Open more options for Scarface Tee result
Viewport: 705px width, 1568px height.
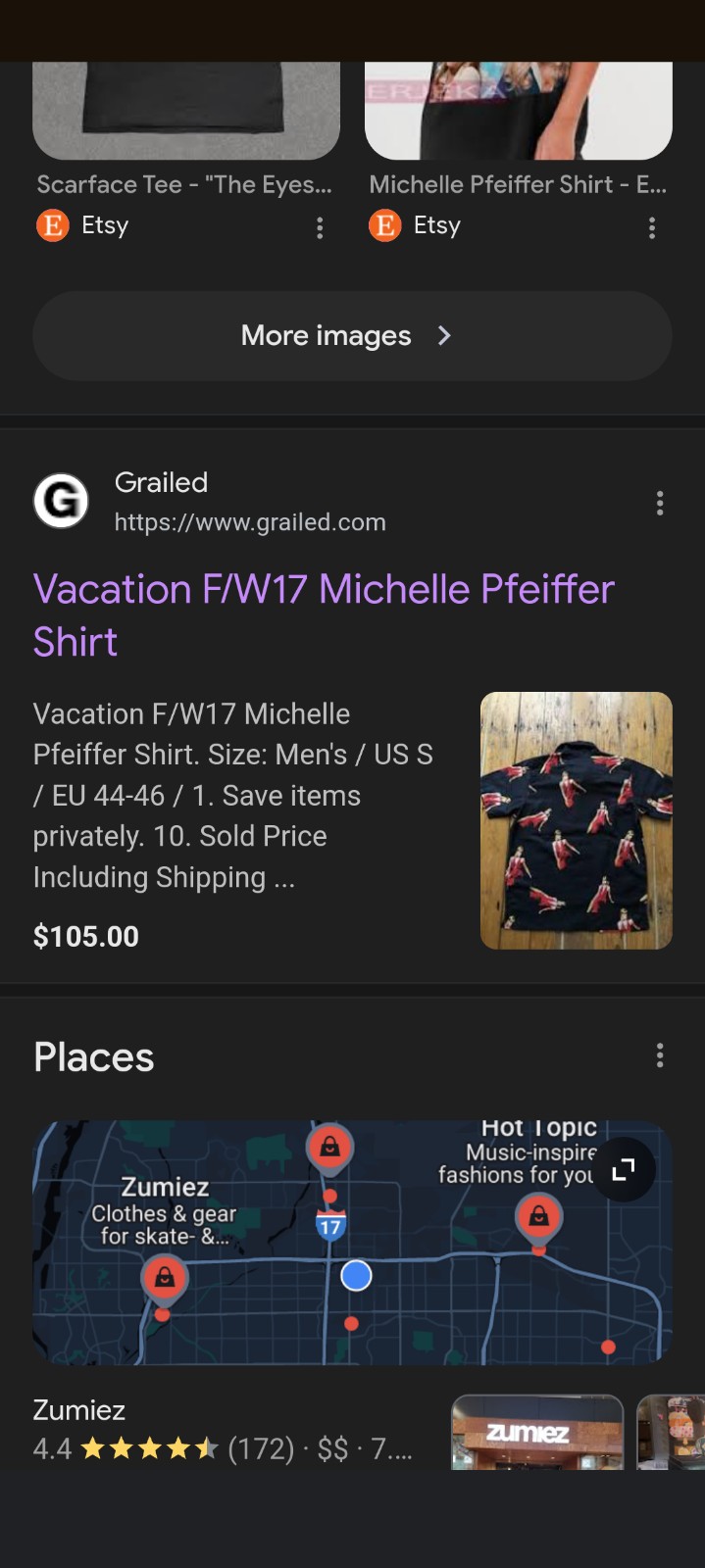(x=320, y=228)
